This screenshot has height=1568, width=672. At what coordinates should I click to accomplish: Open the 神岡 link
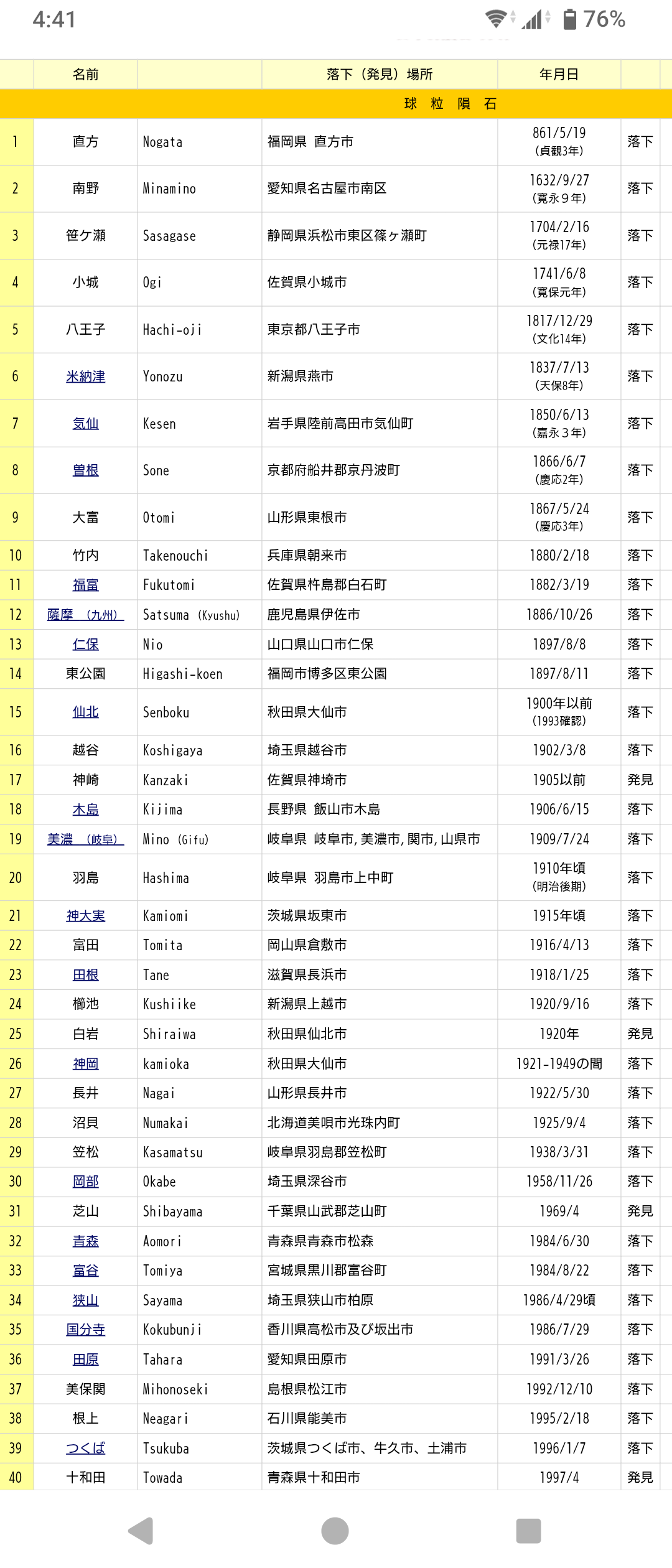pos(85,1064)
